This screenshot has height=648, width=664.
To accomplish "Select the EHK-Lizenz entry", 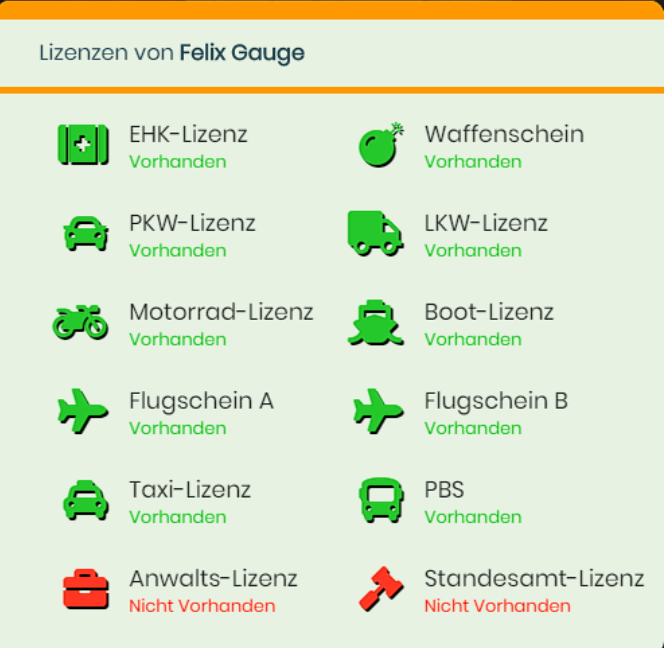I will pyautogui.click(x=188, y=135).
